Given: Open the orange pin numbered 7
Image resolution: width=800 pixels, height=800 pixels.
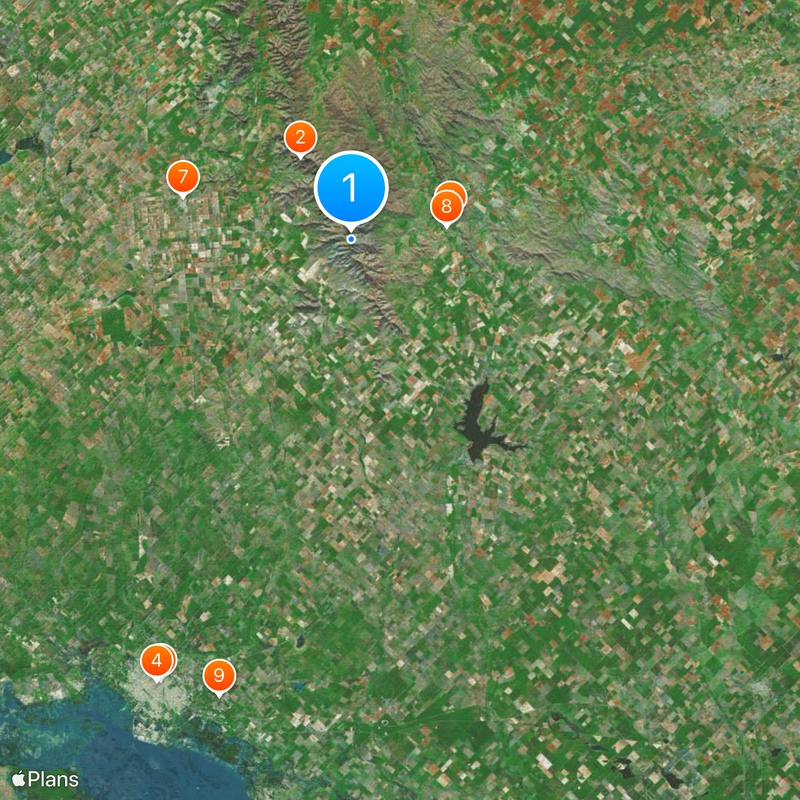Looking at the screenshot, I should click(182, 178).
